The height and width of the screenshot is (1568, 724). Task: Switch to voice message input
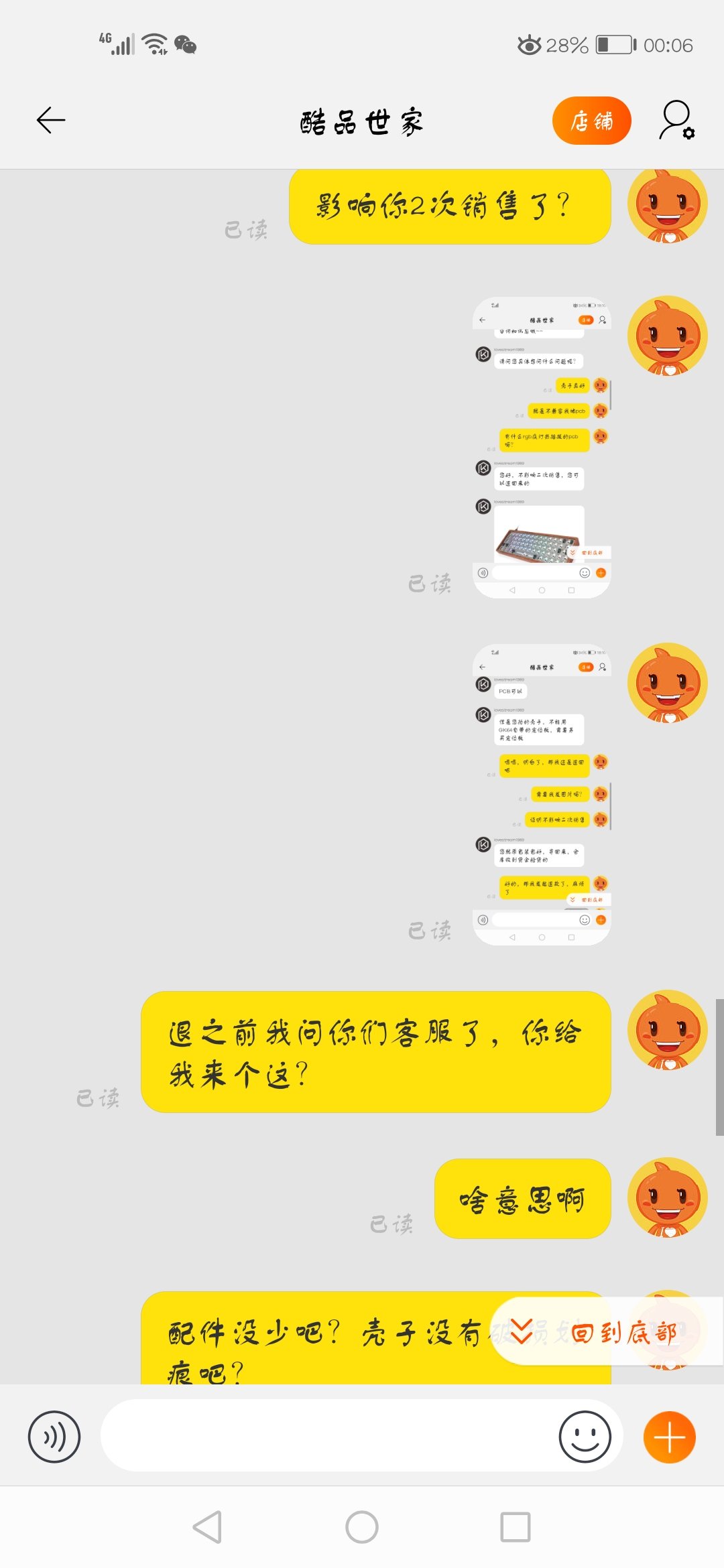[x=54, y=1437]
